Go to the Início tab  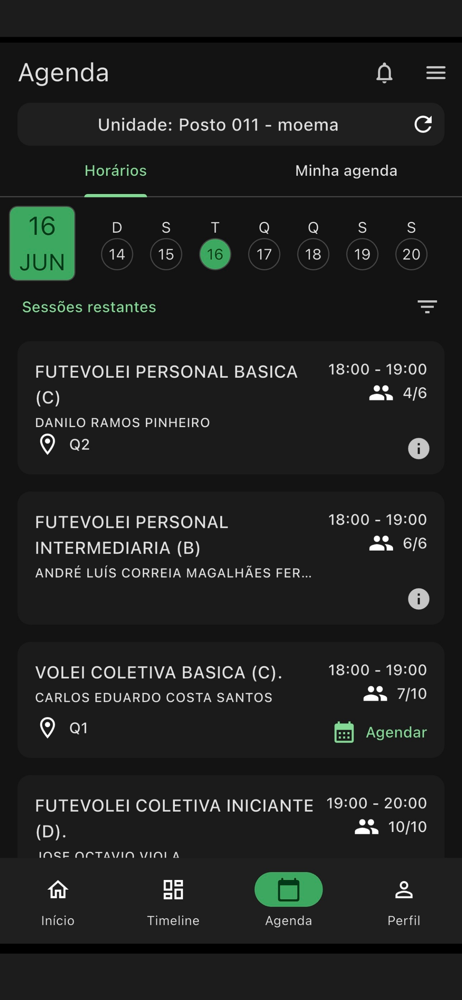coord(58,902)
